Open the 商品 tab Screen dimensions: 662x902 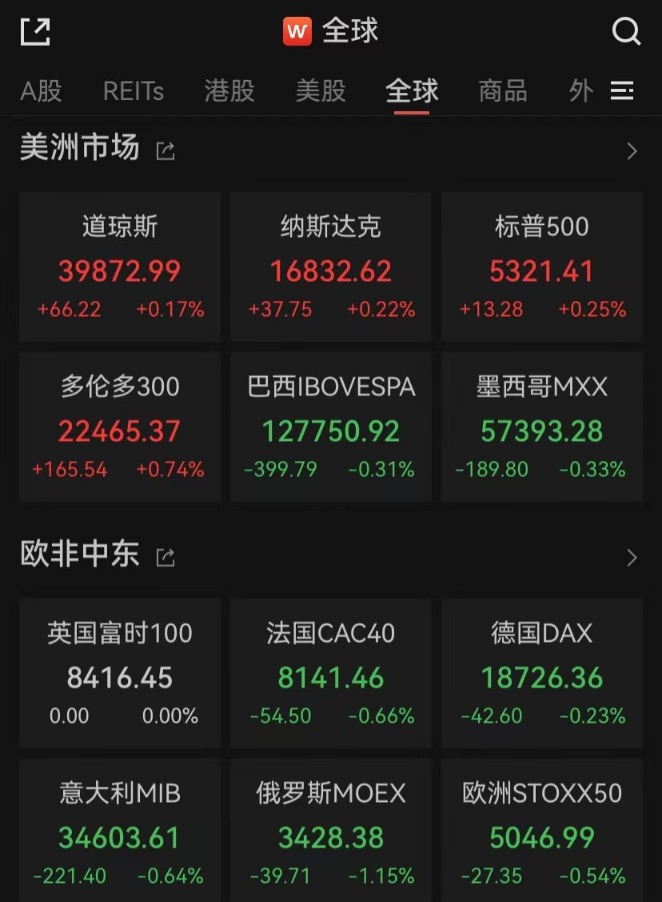pyautogui.click(x=503, y=91)
